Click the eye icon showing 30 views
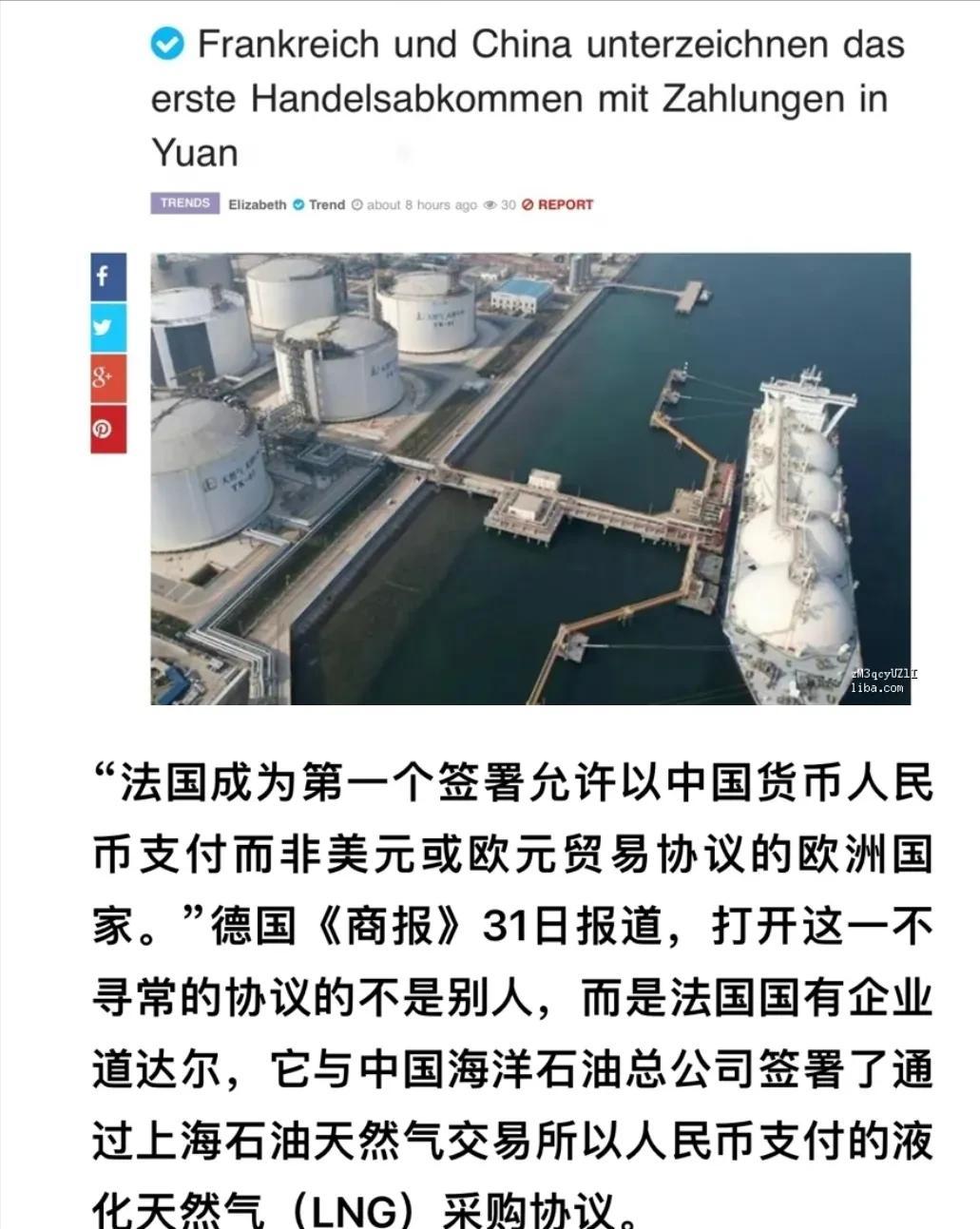 click(x=490, y=203)
